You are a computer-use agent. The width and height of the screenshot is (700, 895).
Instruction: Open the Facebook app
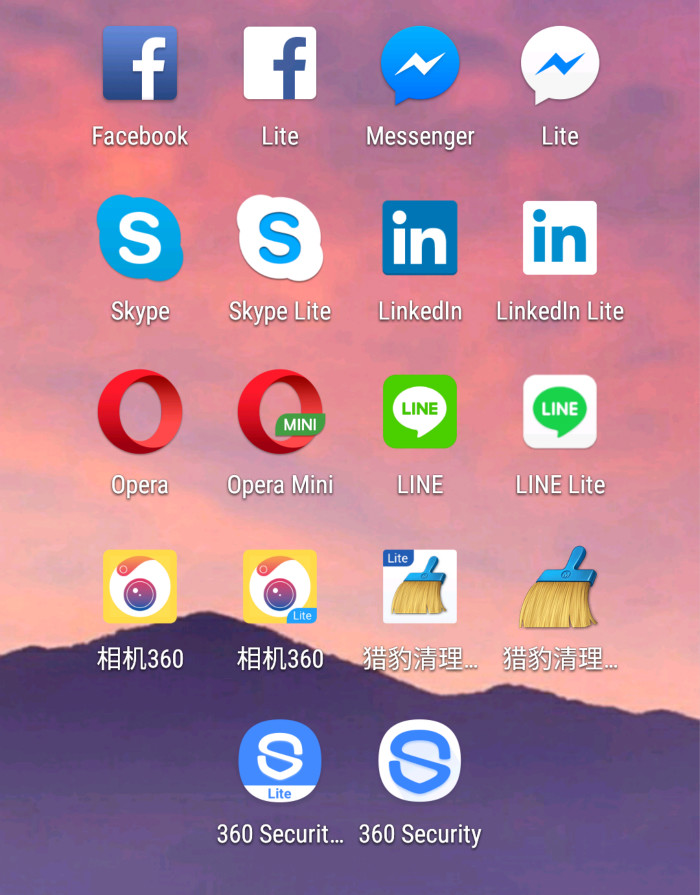coord(140,64)
